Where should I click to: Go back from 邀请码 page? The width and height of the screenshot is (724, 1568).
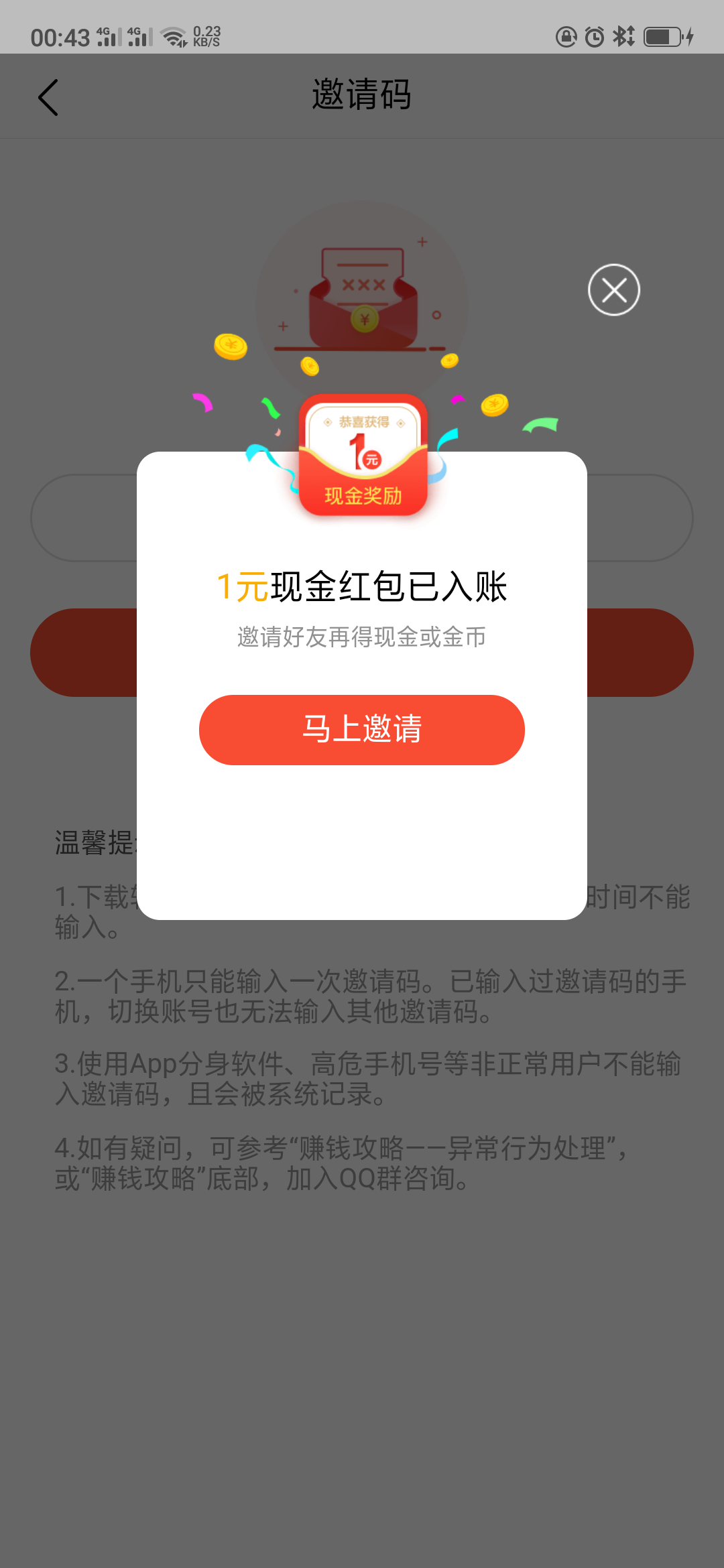click(48, 97)
